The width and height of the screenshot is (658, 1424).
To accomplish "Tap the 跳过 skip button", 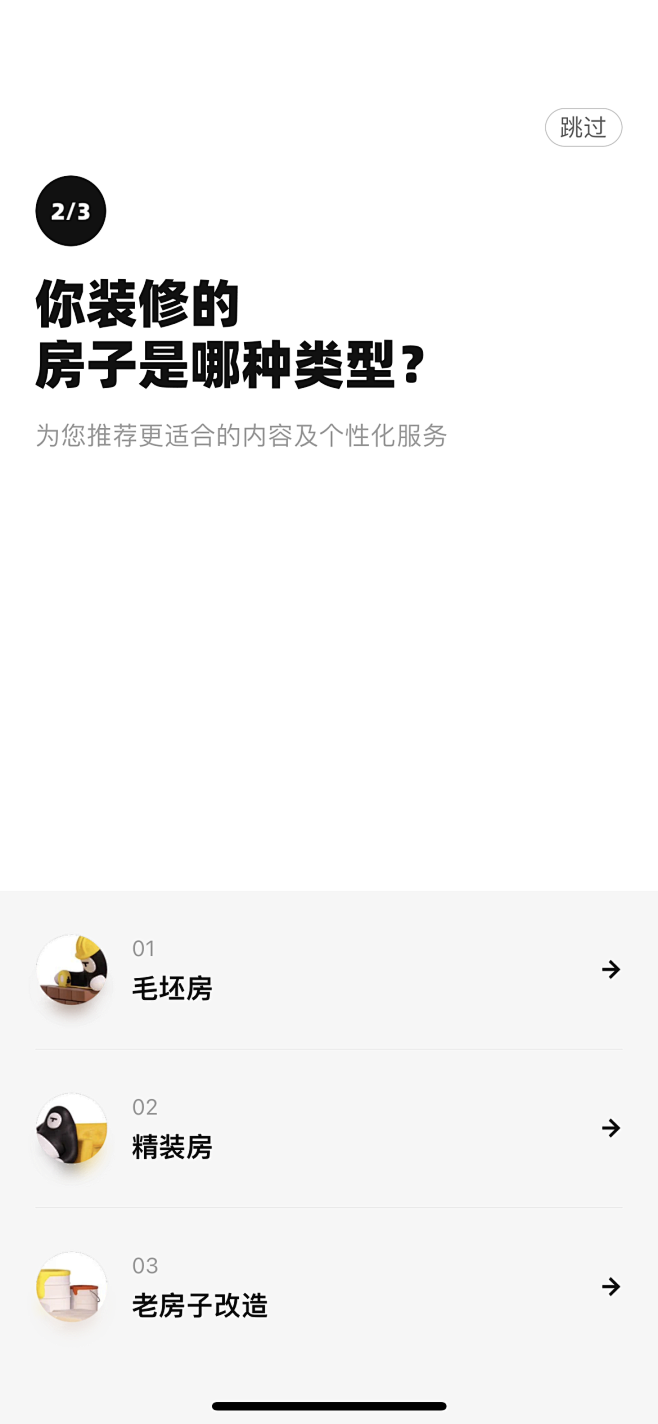I will 583,128.
